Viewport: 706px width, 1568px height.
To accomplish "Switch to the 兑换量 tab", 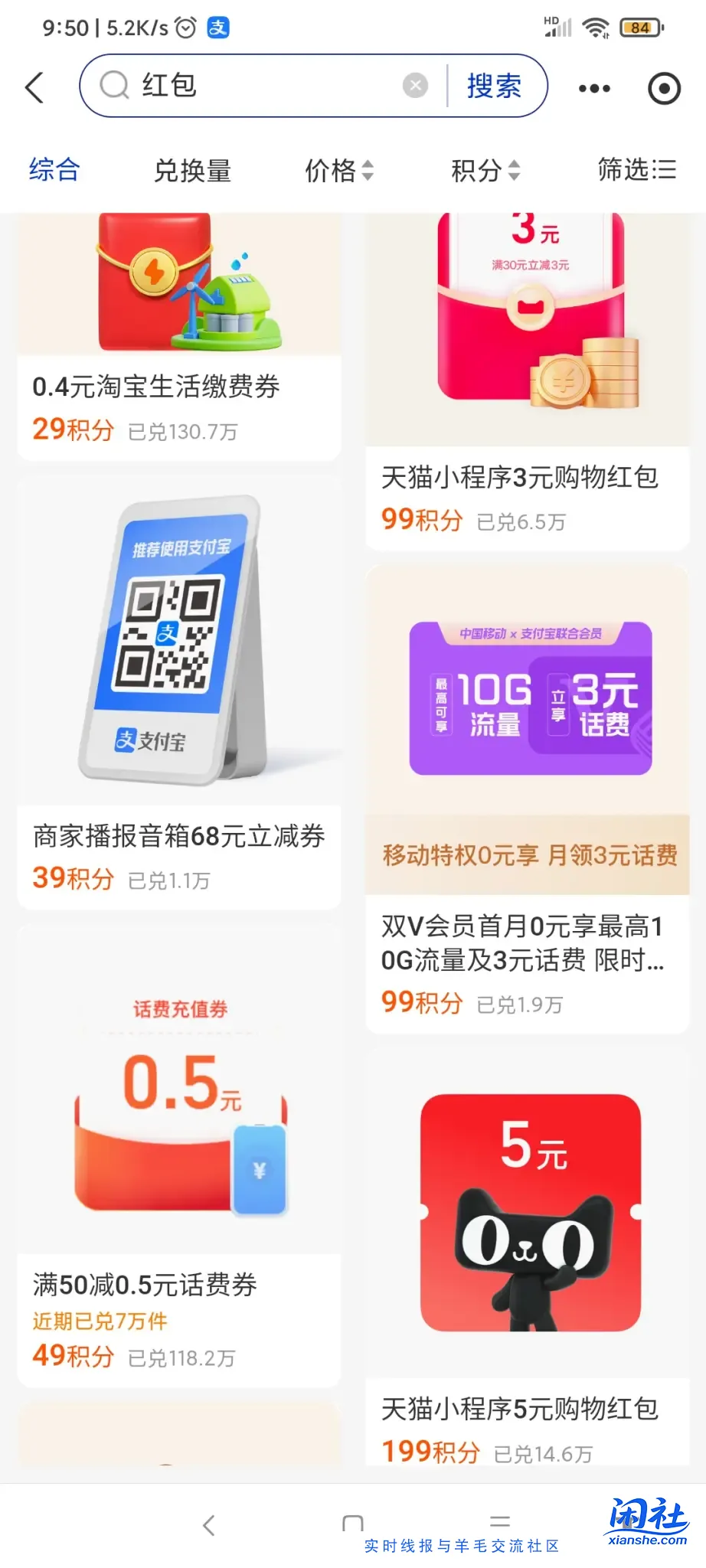I will tap(193, 170).
